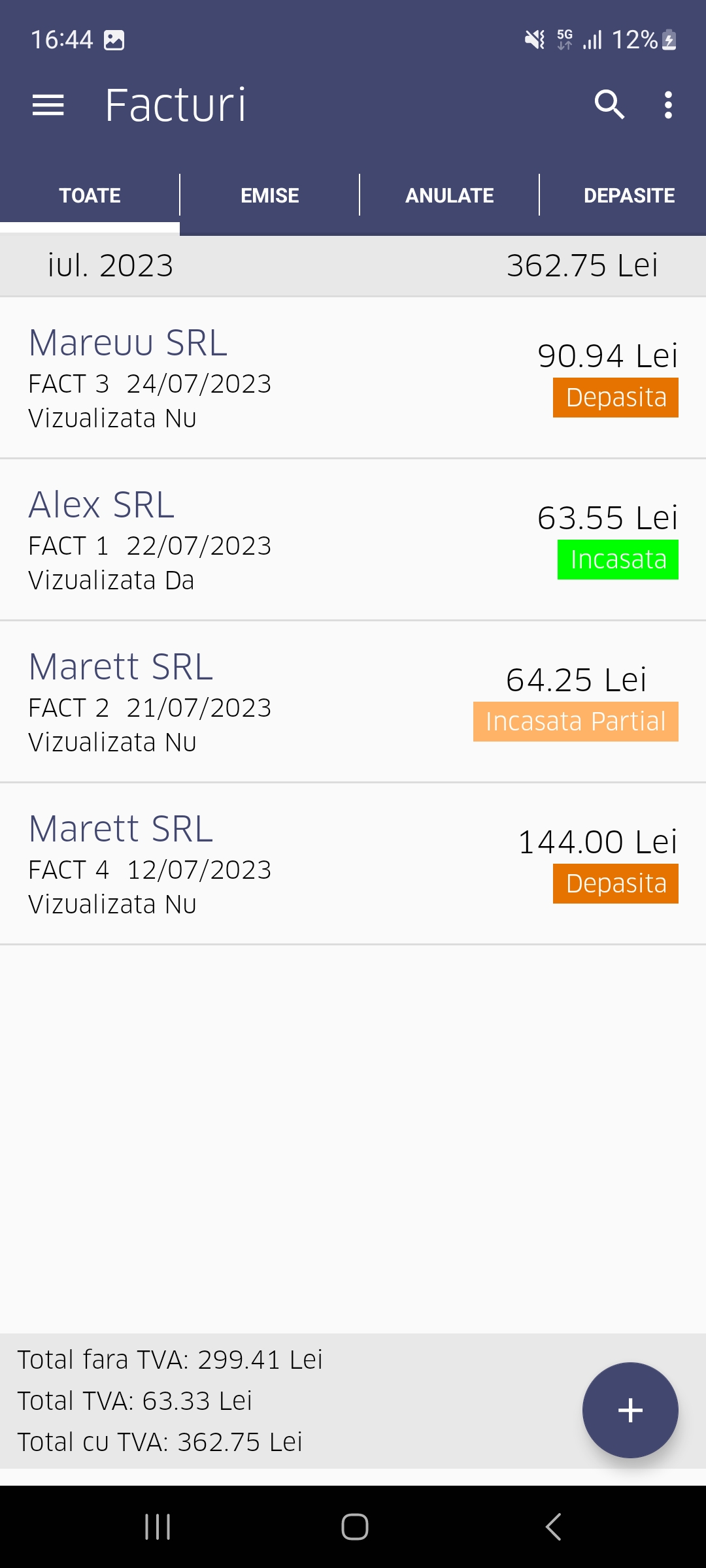Viewport: 706px width, 1568px height.
Task: Open recent apps from the navigation bar
Action: 158,1527
